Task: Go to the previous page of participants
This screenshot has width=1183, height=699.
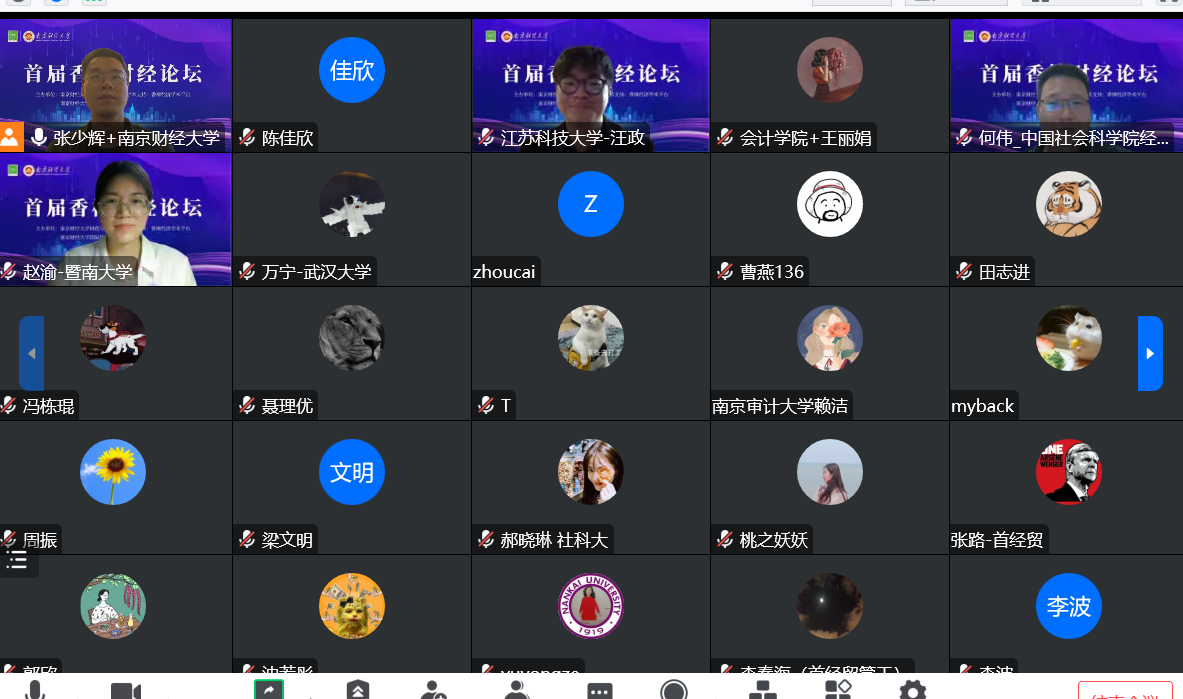Action: pyautogui.click(x=31, y=353)
